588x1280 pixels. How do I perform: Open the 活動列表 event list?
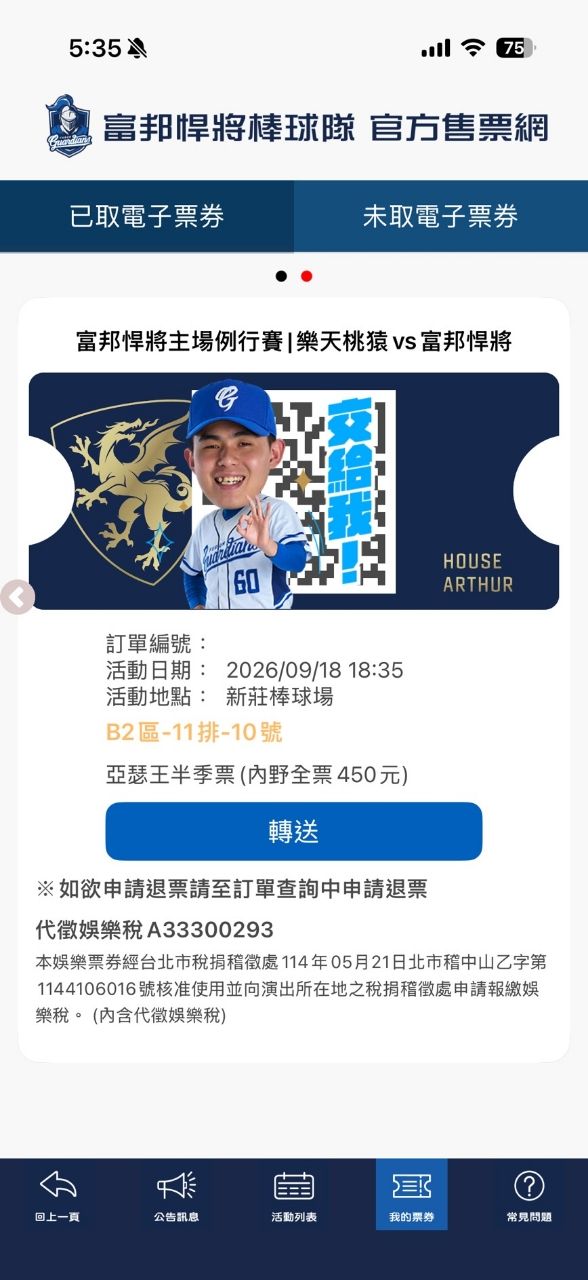[x=294, y=1196]
